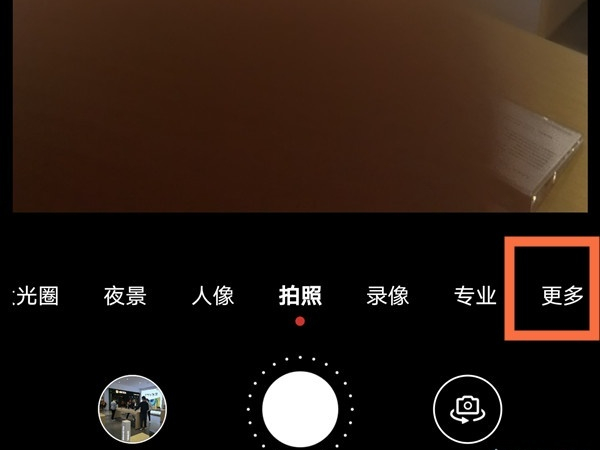Open 更多 for more camera modes
The image size is (600, 450).
[x=562, y=296]
